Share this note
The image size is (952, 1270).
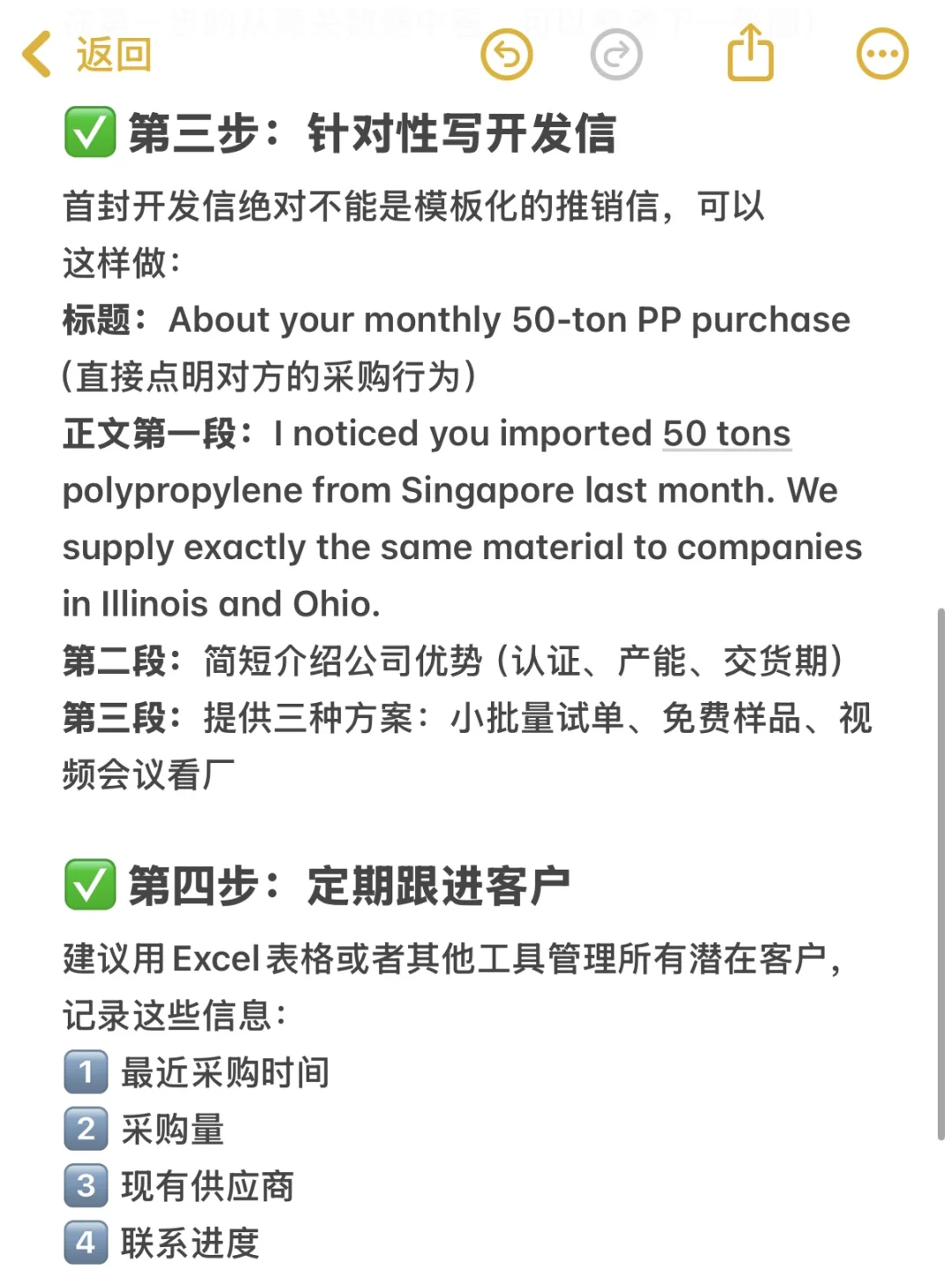tap(750, 55)
